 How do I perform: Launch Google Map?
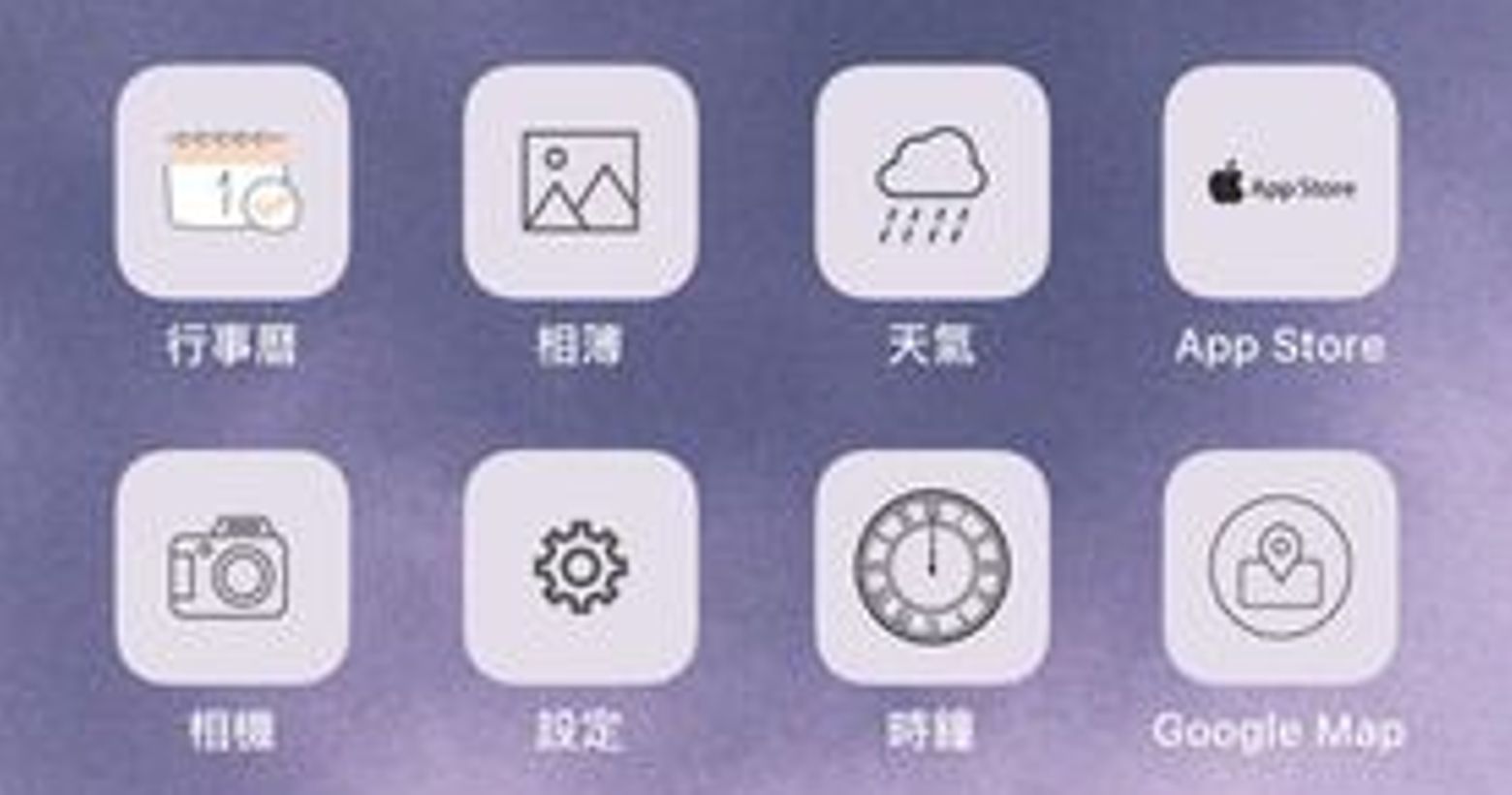(1280, 567)
